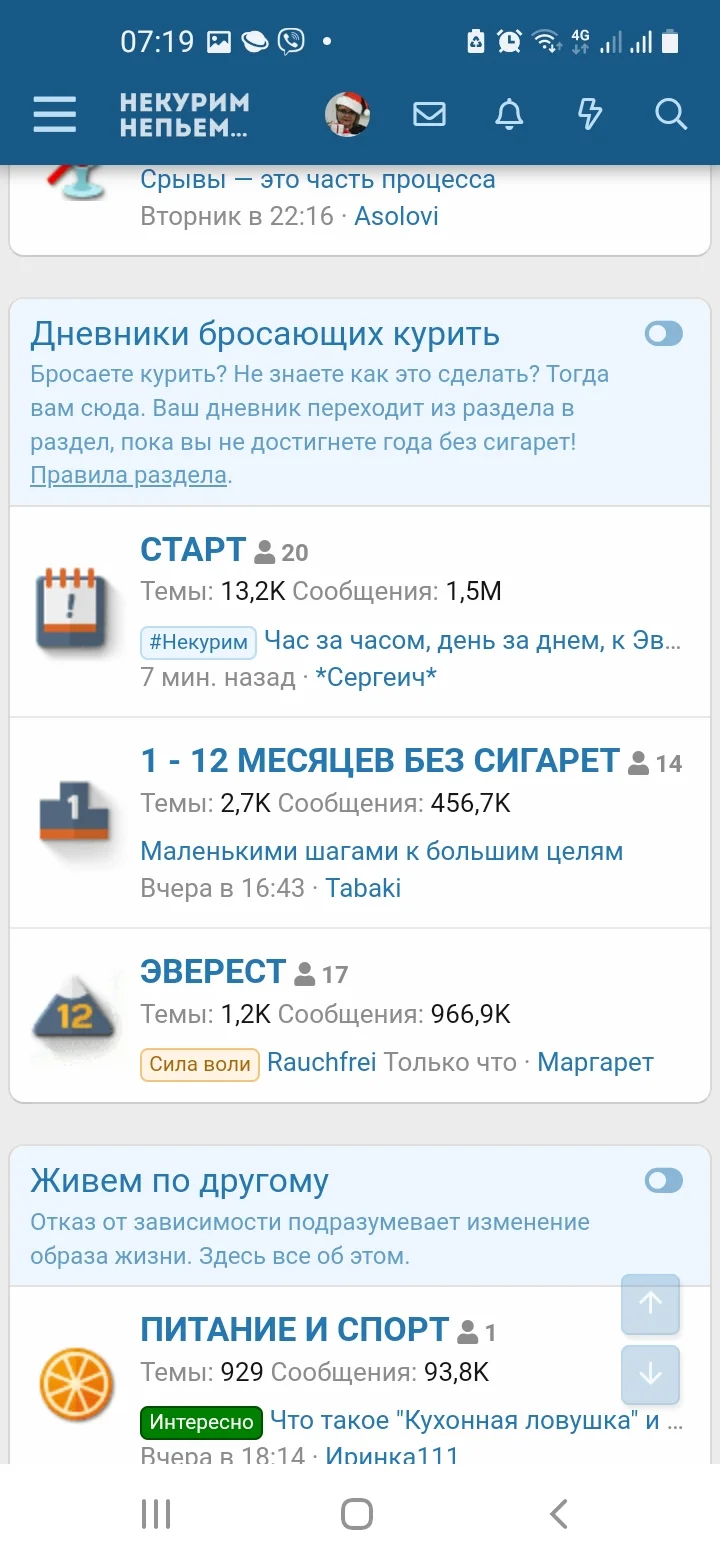Open recent apps from the navigation bar
The width and height of the screenshot is (720, 1560).
click(155, 1513)
